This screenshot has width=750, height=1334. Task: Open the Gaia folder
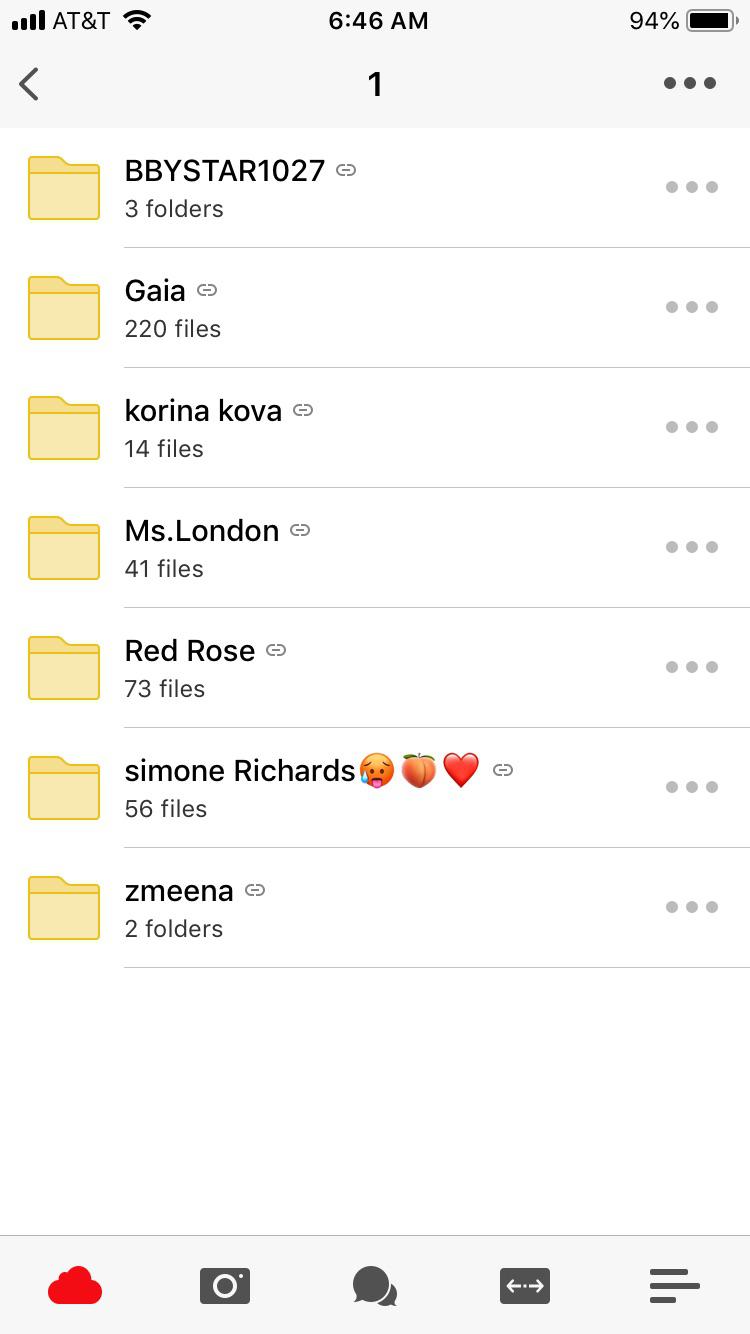[155, 308]
